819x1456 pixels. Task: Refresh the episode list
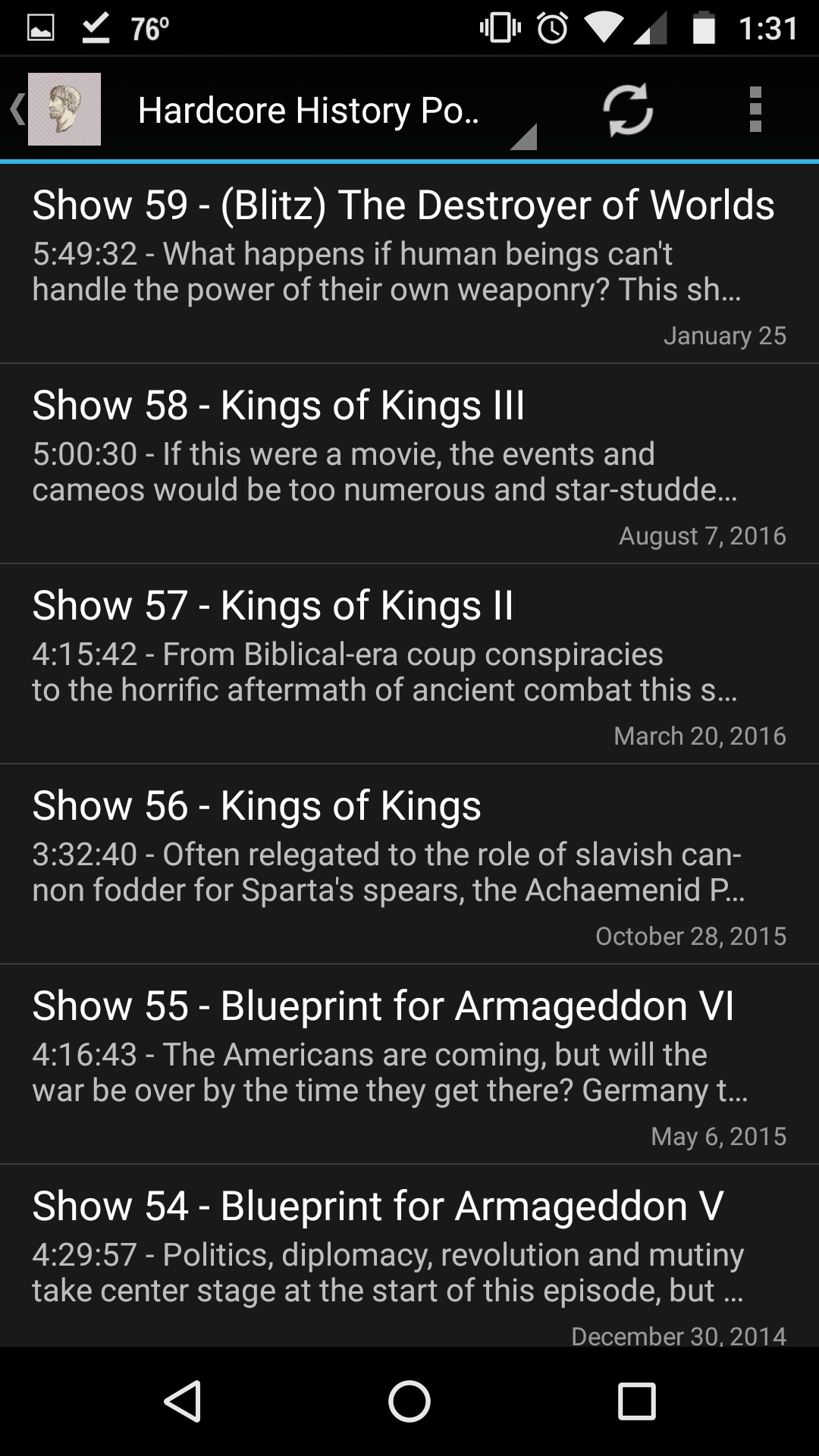point(628,110)
